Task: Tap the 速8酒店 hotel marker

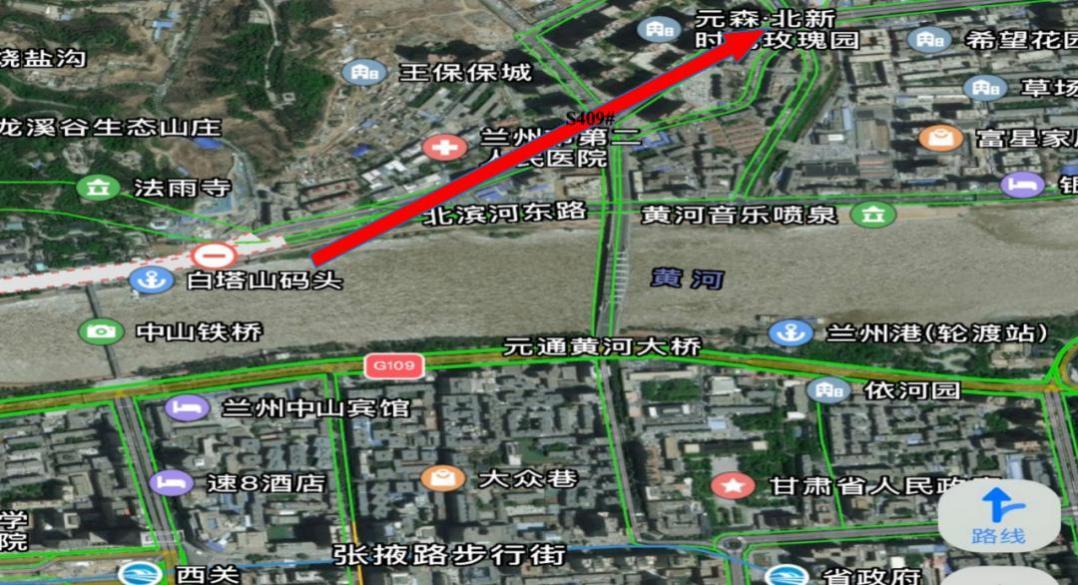Action: 170,483
